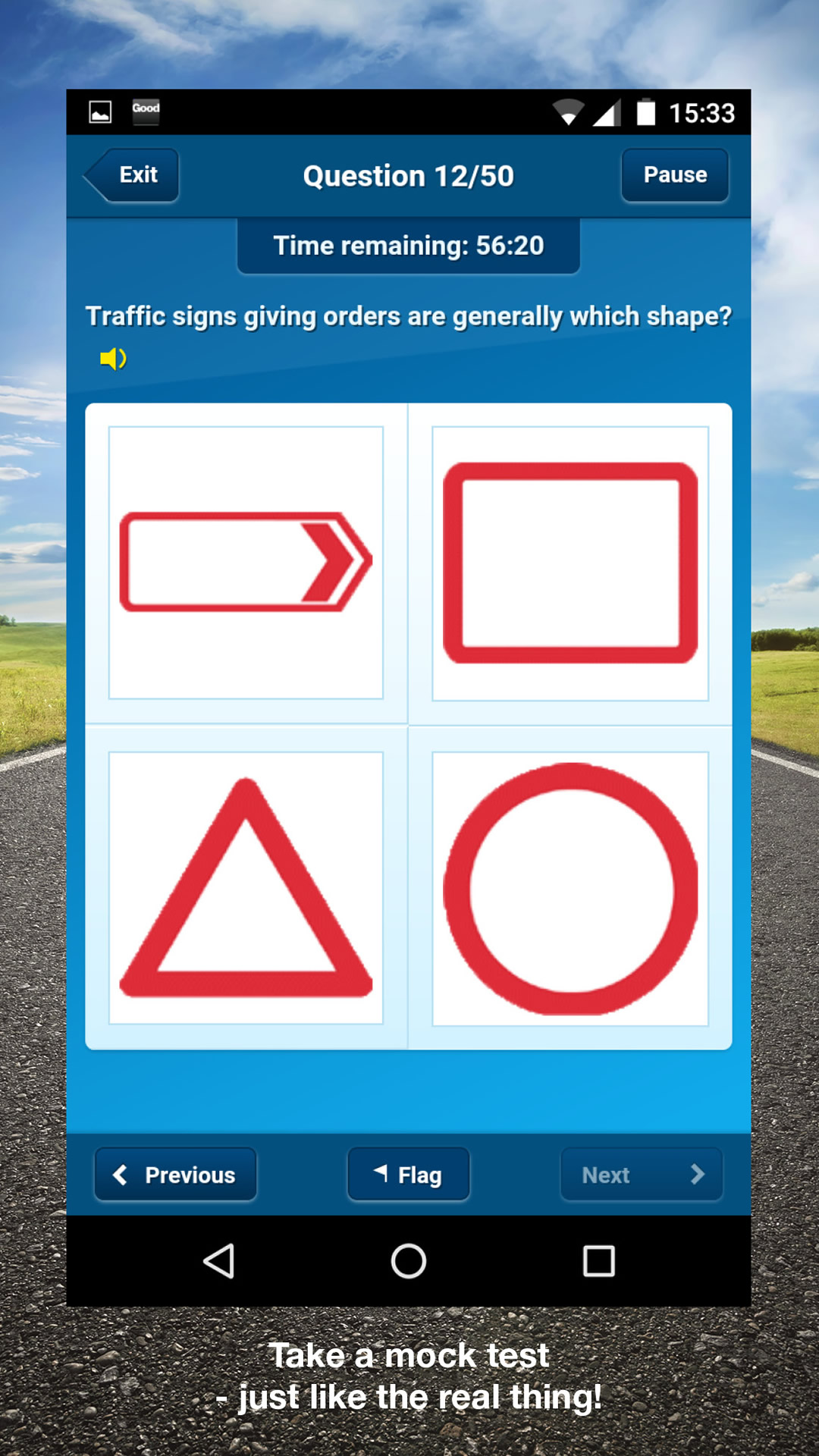Image resolution: width=819 pixels, height=1456 pixels.
Task: Select the arrow-shaped sign answer
Action: 246,560
